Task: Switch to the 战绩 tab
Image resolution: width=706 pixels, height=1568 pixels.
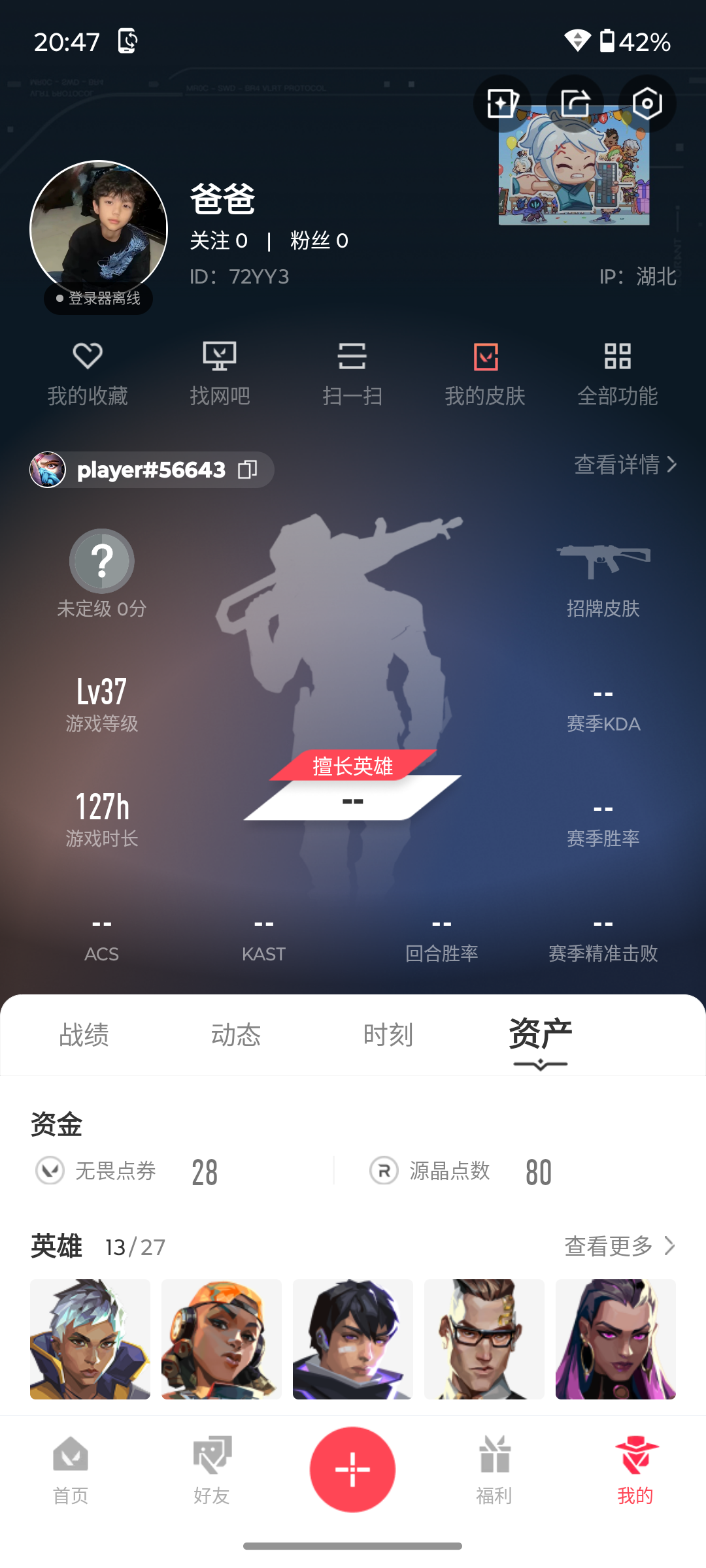Action: coord(84,1035)
